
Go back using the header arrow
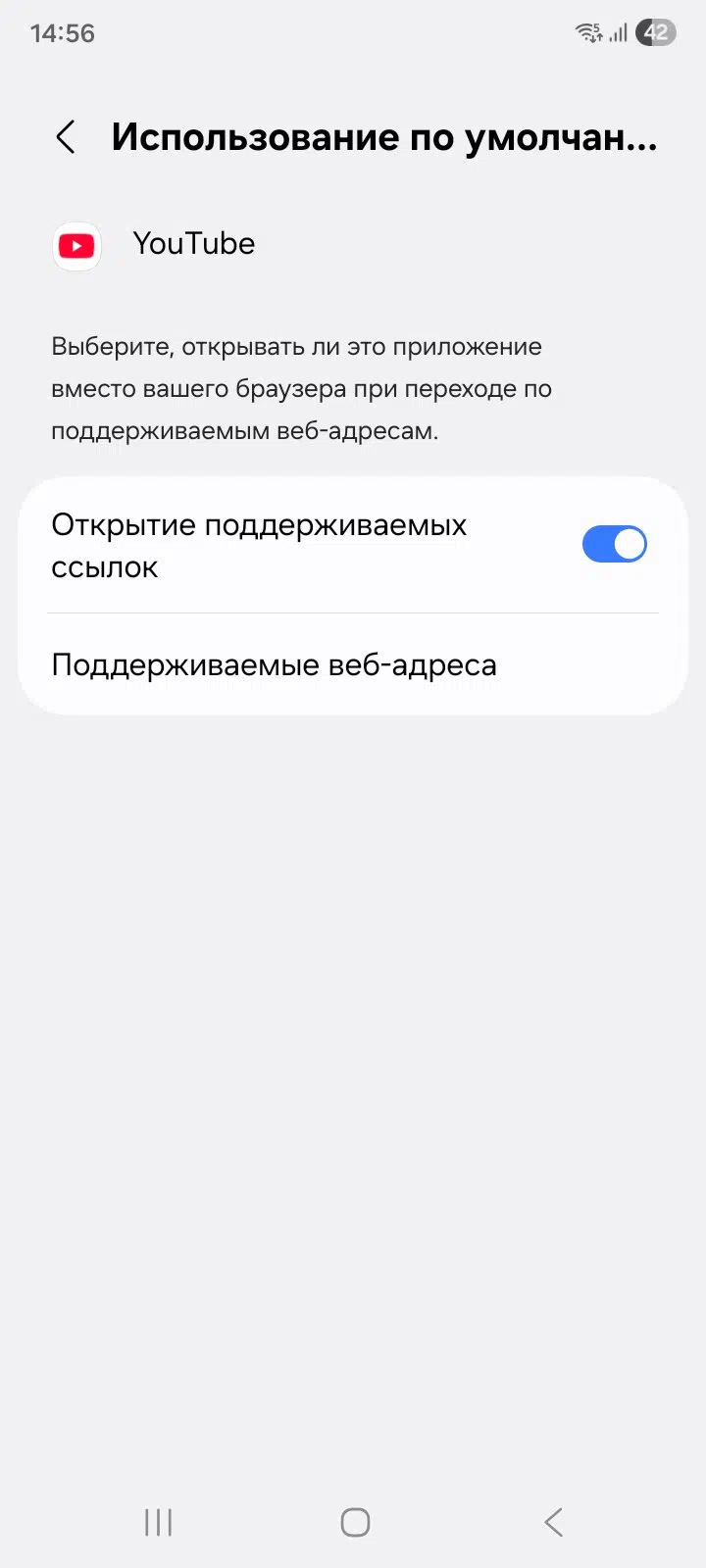(x=66, y=137)
